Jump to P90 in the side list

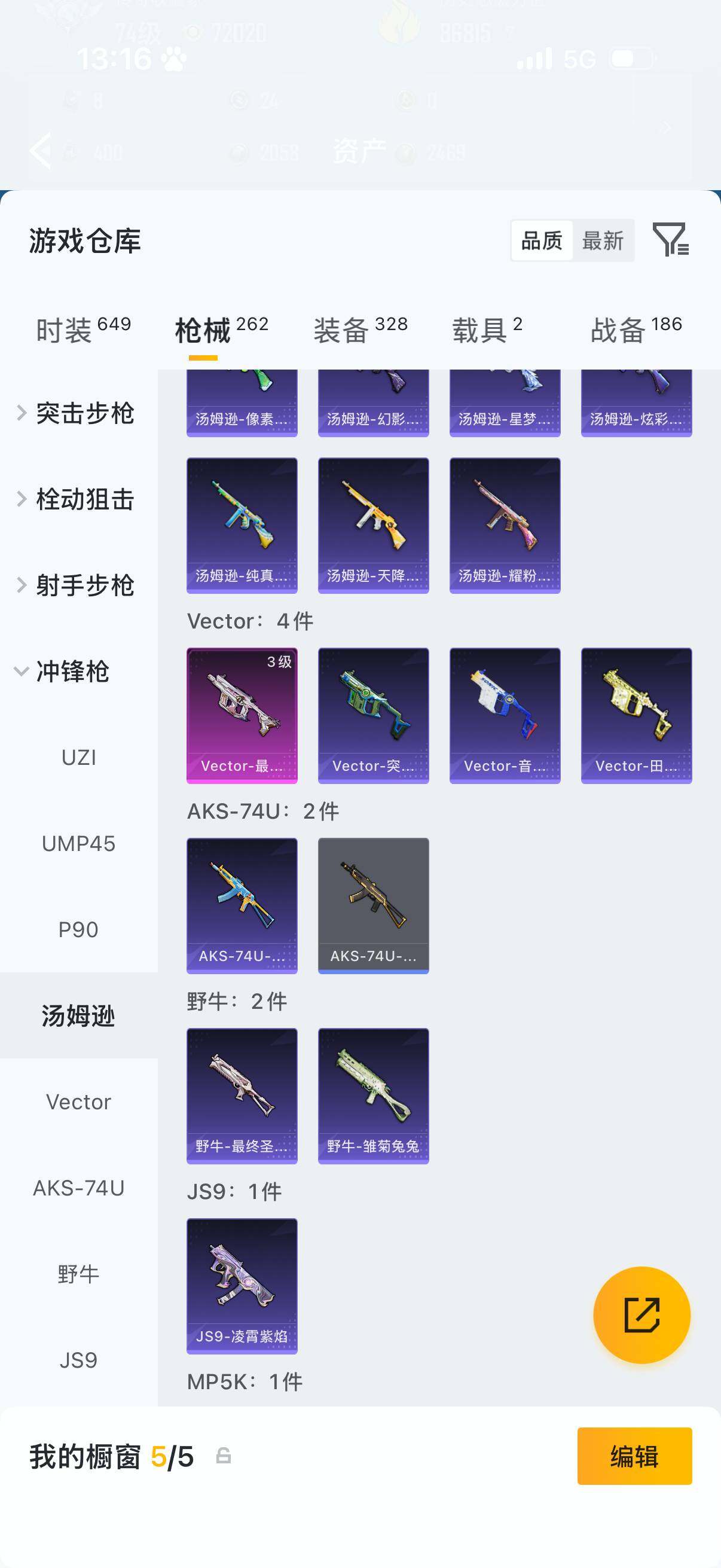pos(78,929)
